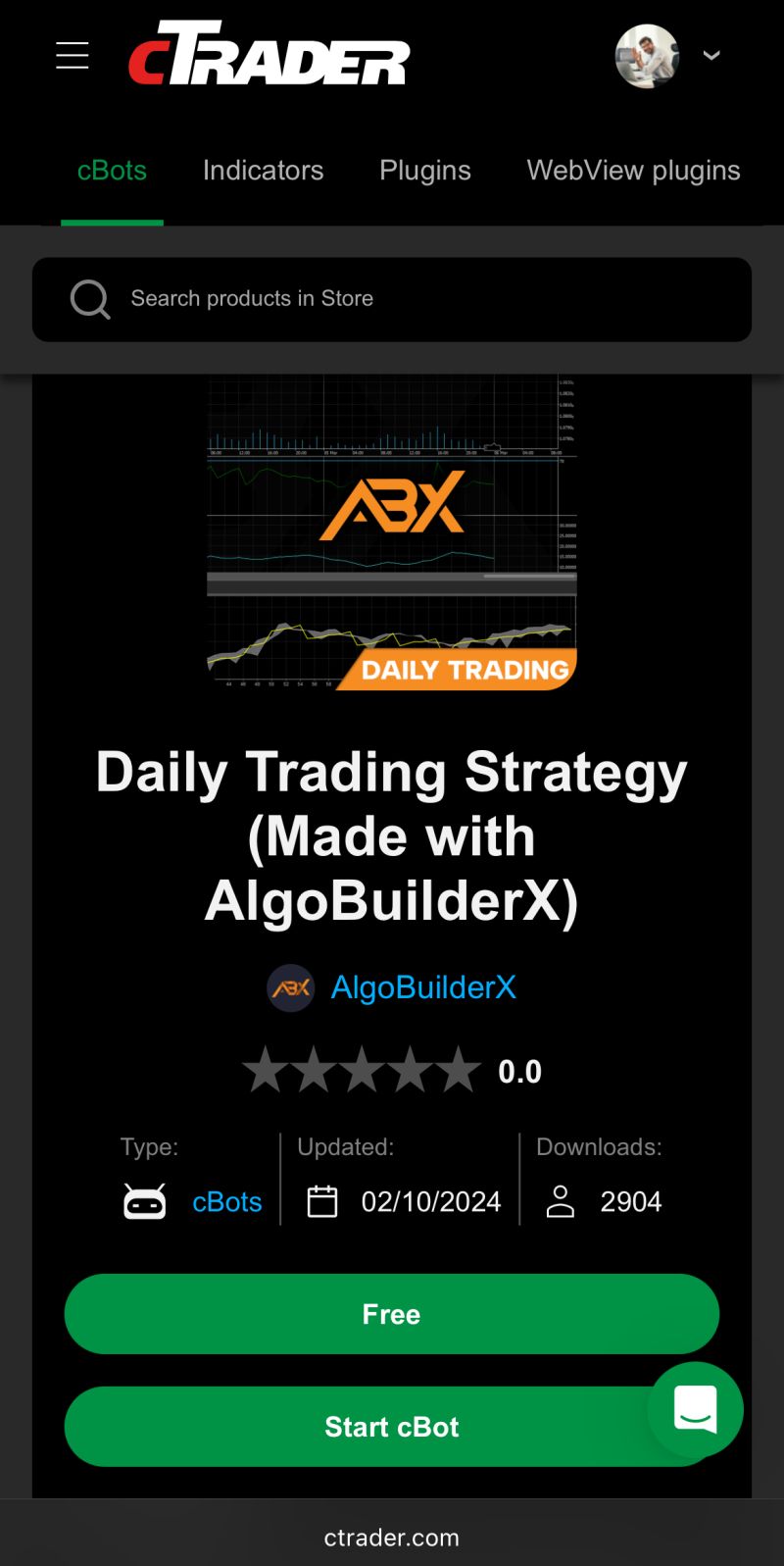Screen dimensions: 784x1566
Task: Select the WebView plugins tab
Action: click(x=633, y=171)
